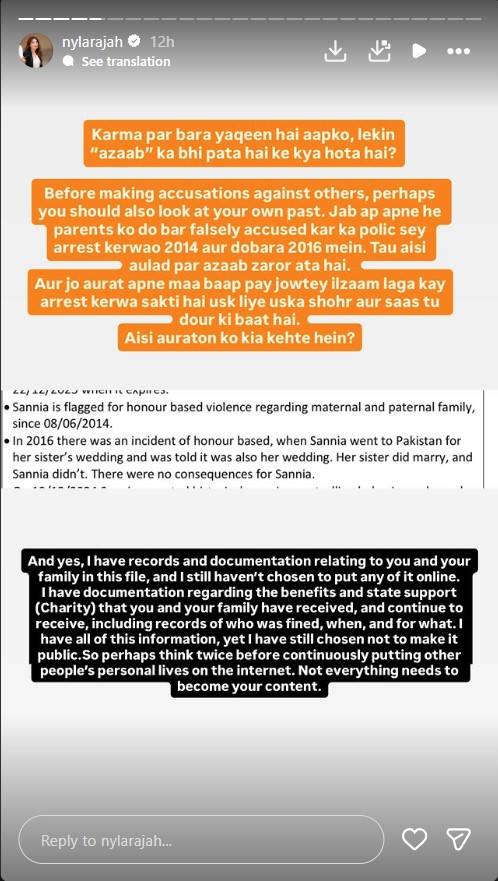Image resolution: width=498 pixels, height=881 pixels.
Task: Share the story via paper plane icon
Action: click(458, 839)
